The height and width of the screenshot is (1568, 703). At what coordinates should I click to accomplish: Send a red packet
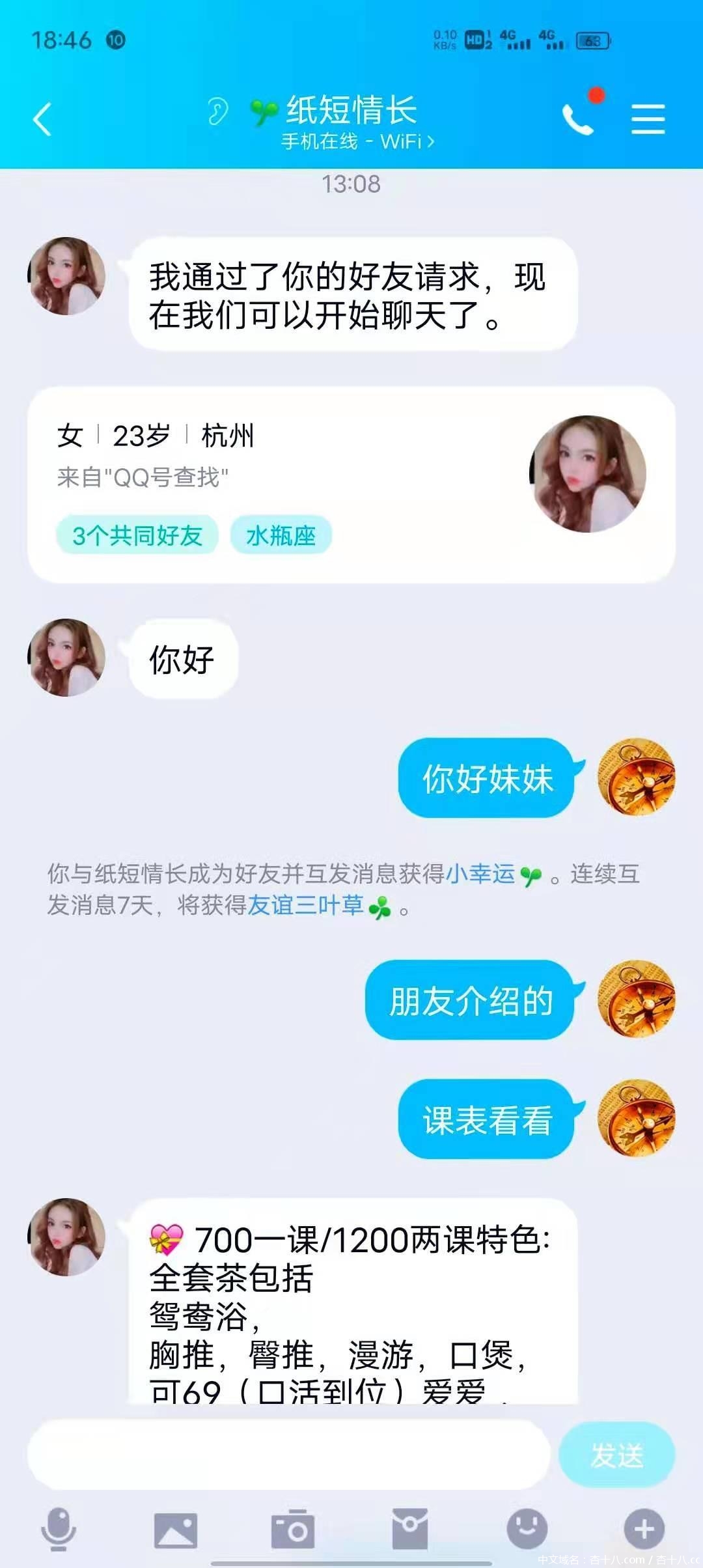click(409, 1528)
